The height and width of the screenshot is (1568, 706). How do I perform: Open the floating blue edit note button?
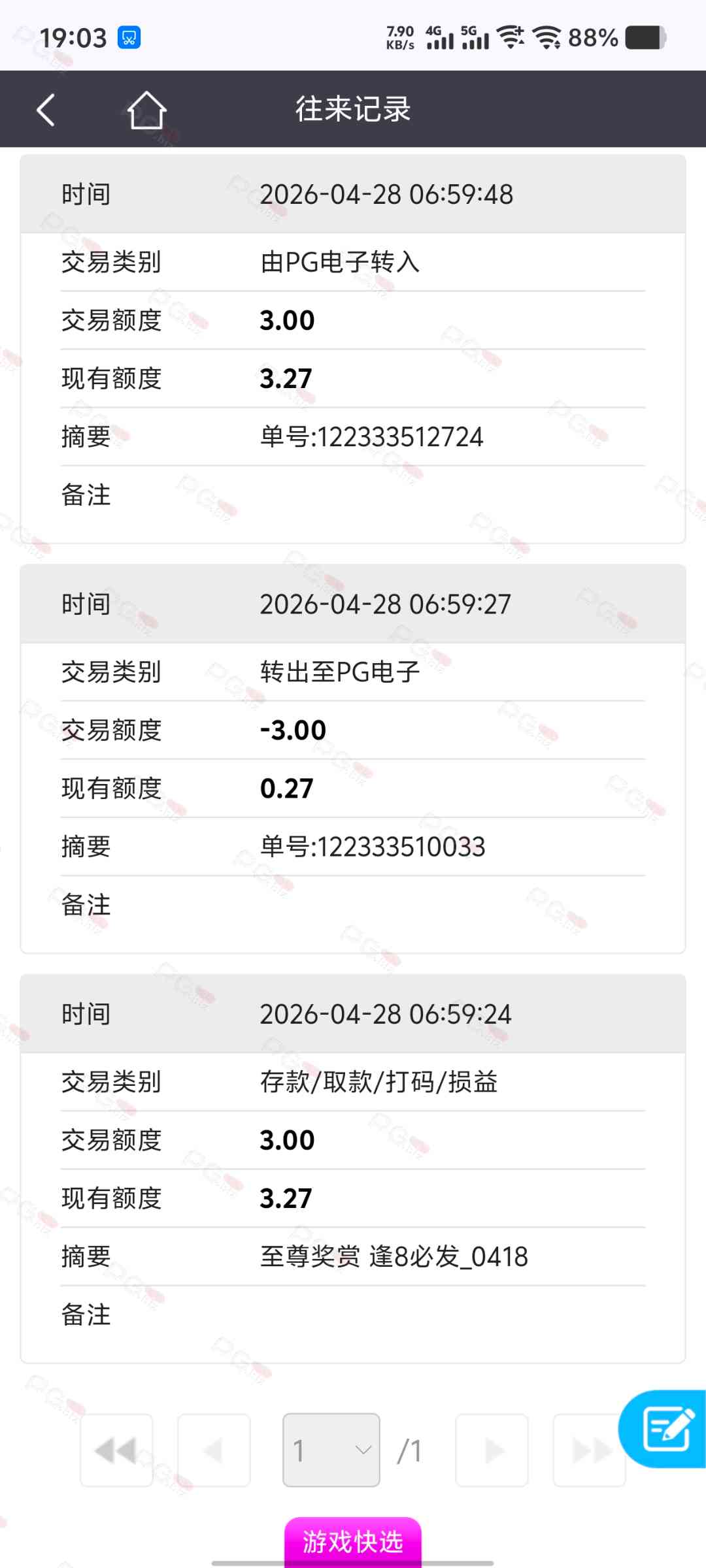[667, 1429]
